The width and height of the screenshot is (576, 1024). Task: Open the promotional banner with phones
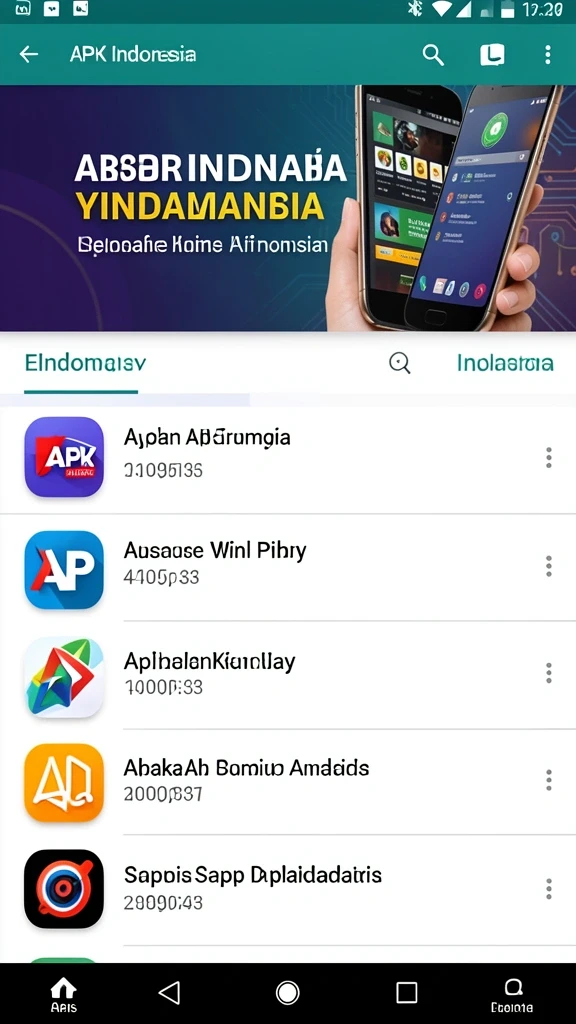coord(288,208)
